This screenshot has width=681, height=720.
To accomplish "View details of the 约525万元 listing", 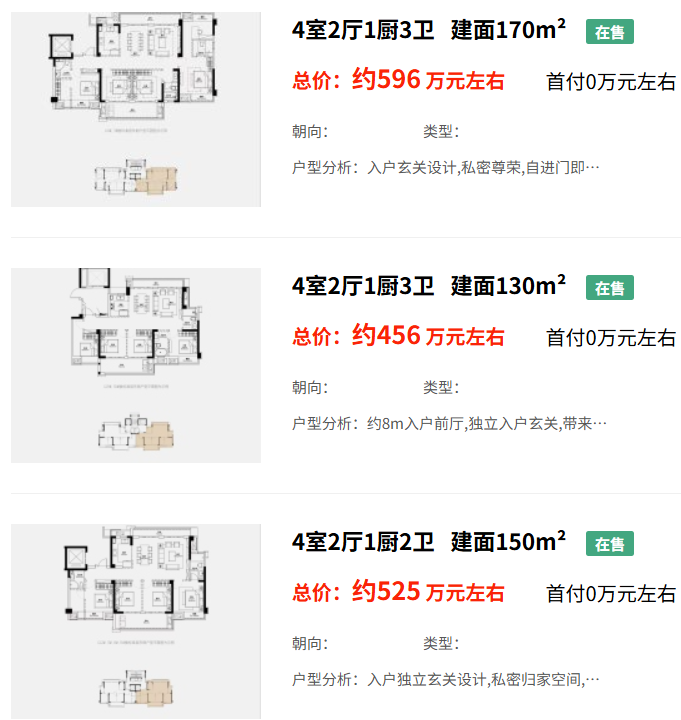I will (x=428, y=543).
